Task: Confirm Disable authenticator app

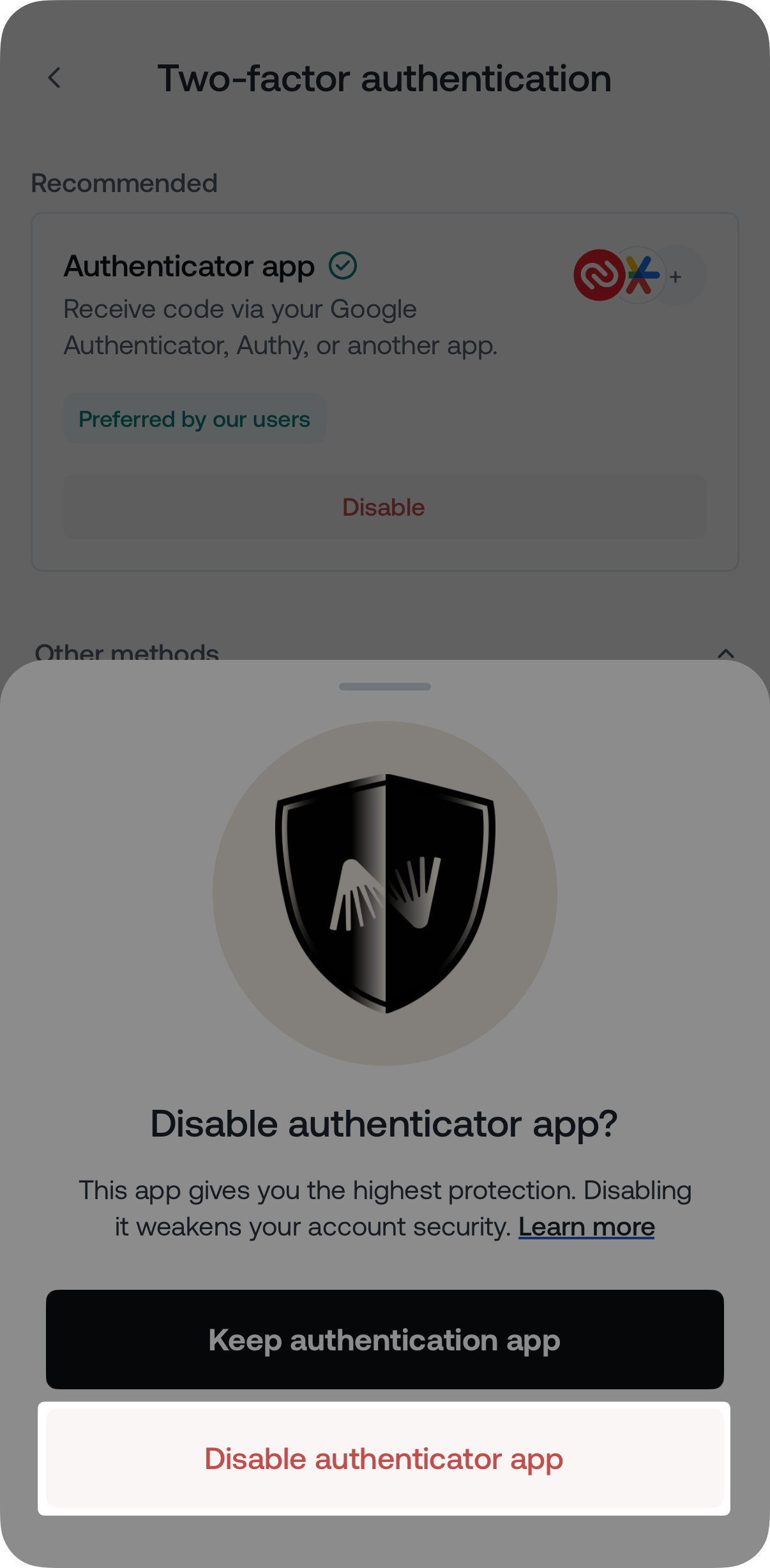Action: pos(384,1459)
